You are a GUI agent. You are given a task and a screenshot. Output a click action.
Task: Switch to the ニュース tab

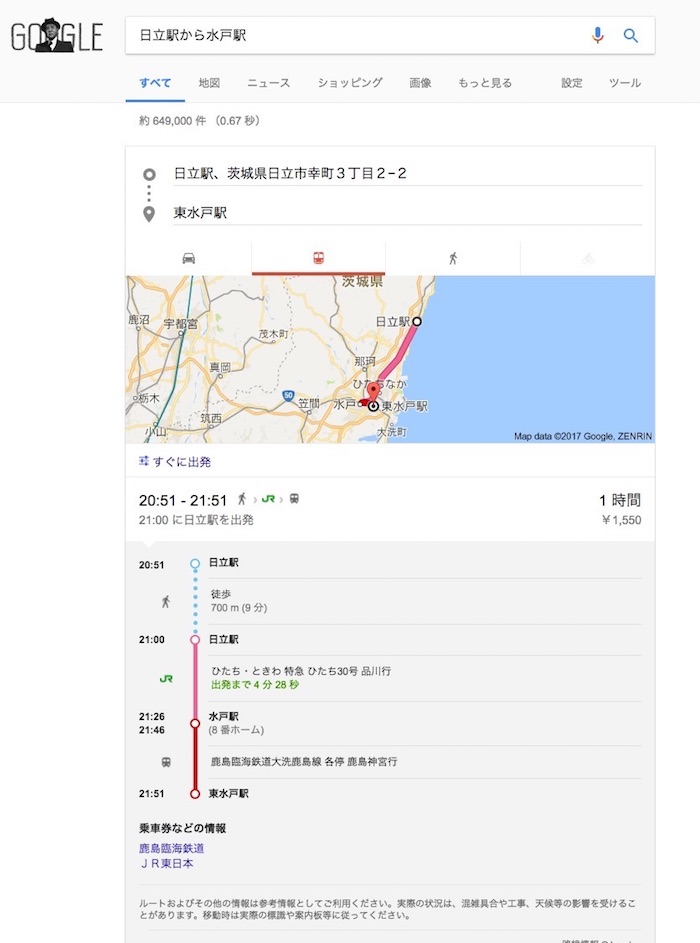coord(268,83)
